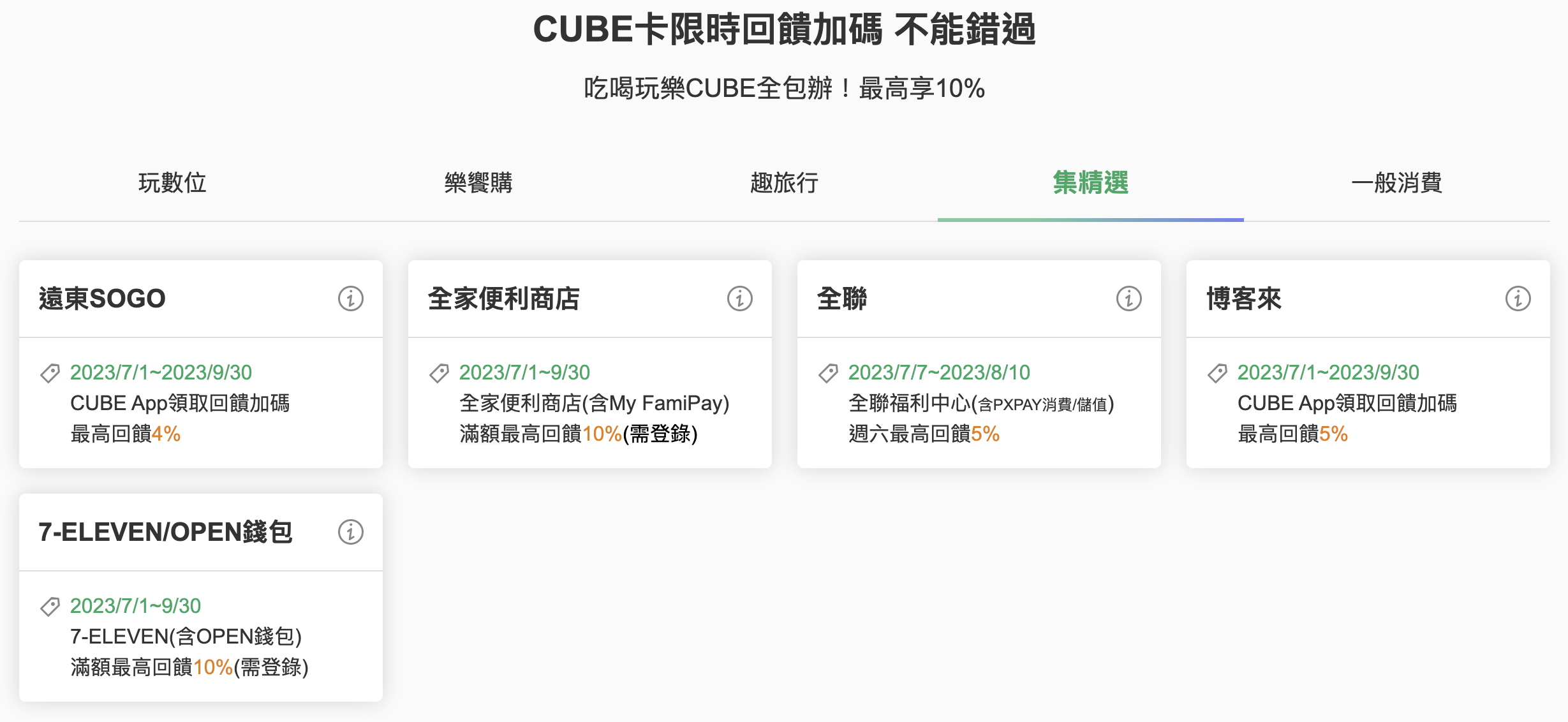
Task: Switch to the 樂饗購 tab
Action: pyautogui.click(x=478, y=183)
